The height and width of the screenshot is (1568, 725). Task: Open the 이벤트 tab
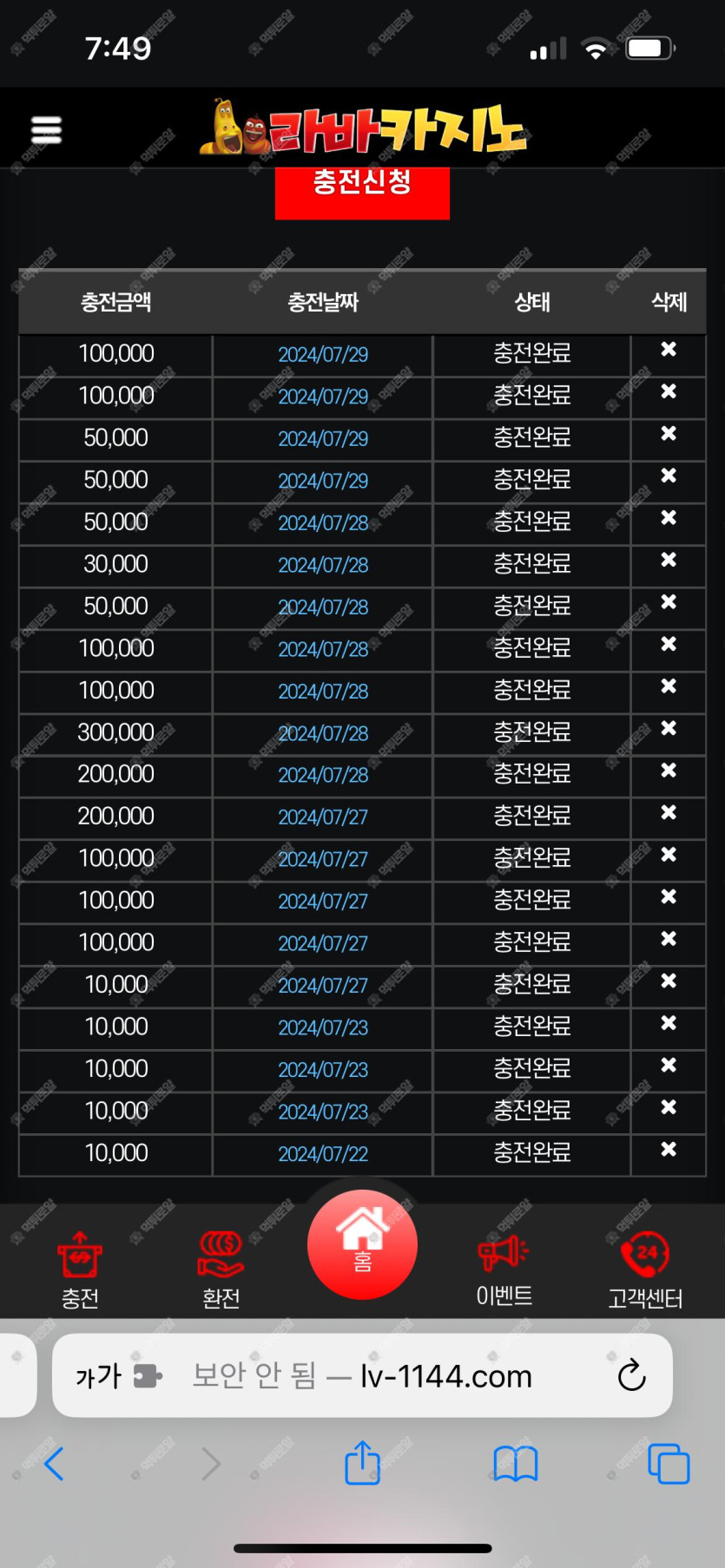(504, 1269)
